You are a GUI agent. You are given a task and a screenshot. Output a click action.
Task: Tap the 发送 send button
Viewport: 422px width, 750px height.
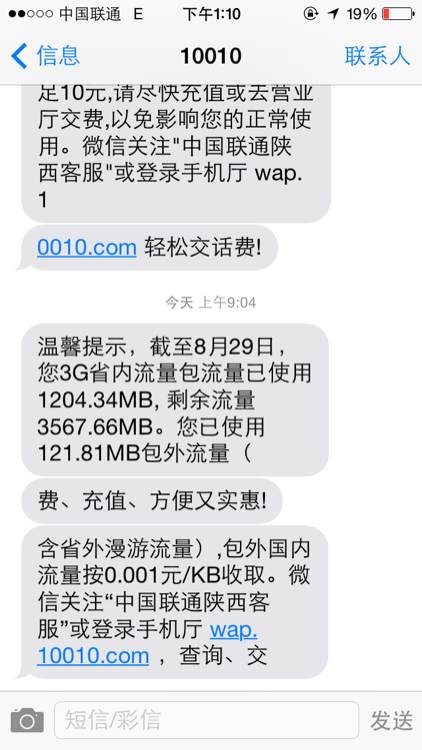391,720
